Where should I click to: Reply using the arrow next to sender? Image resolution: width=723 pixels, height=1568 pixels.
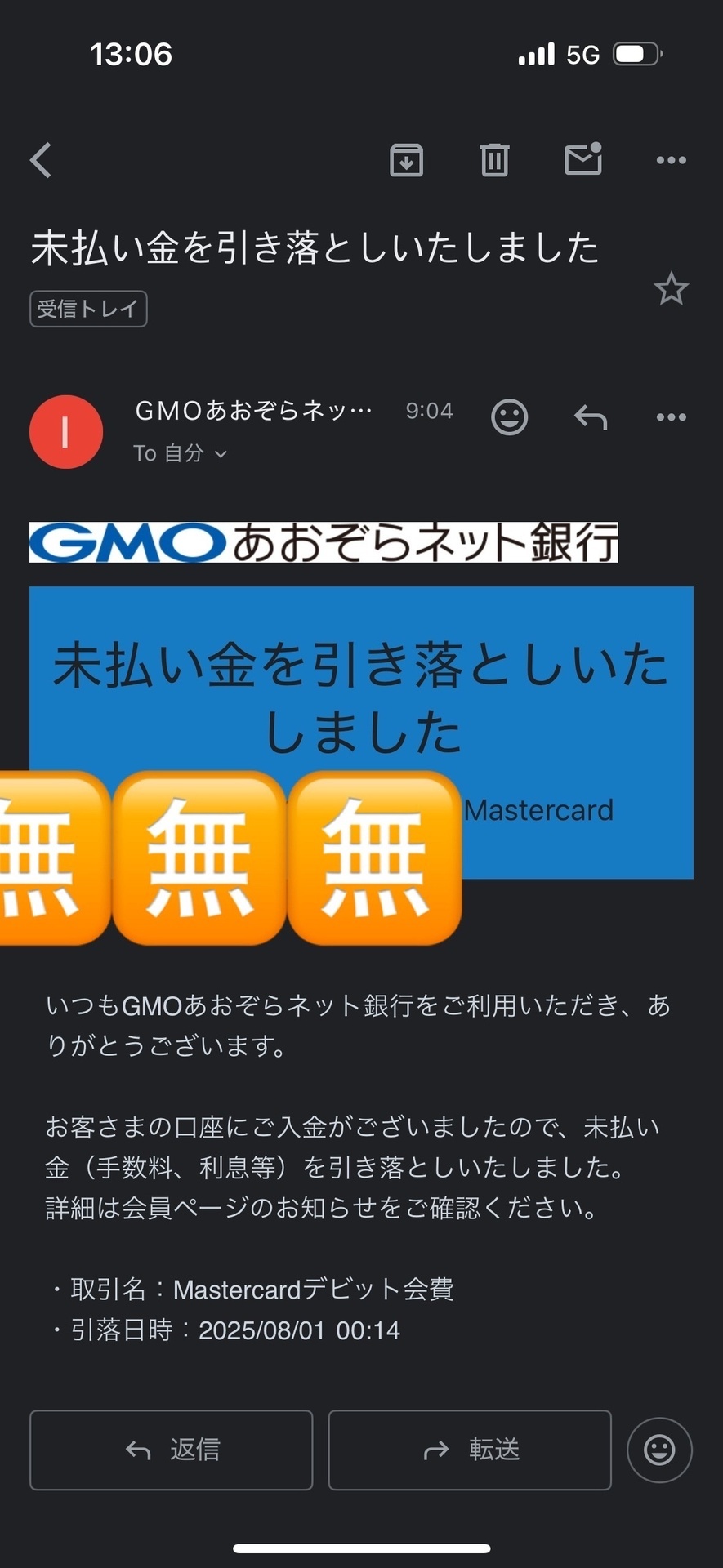[x=591, y=417]
